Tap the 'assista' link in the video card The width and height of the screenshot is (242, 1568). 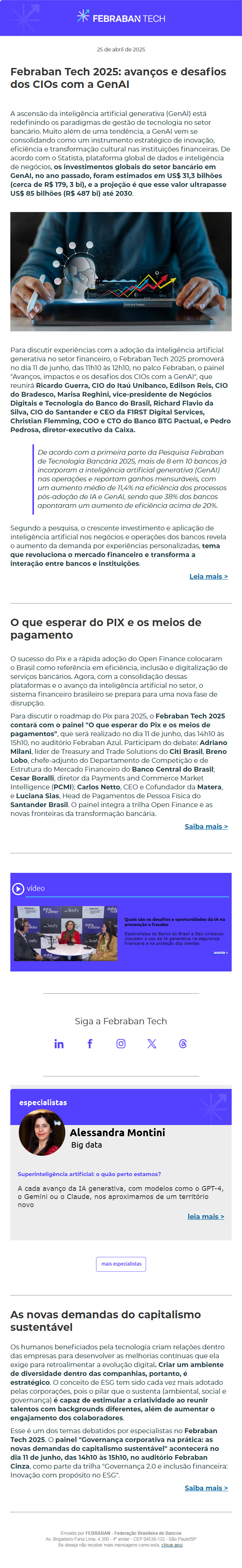[x=220, y=952]
